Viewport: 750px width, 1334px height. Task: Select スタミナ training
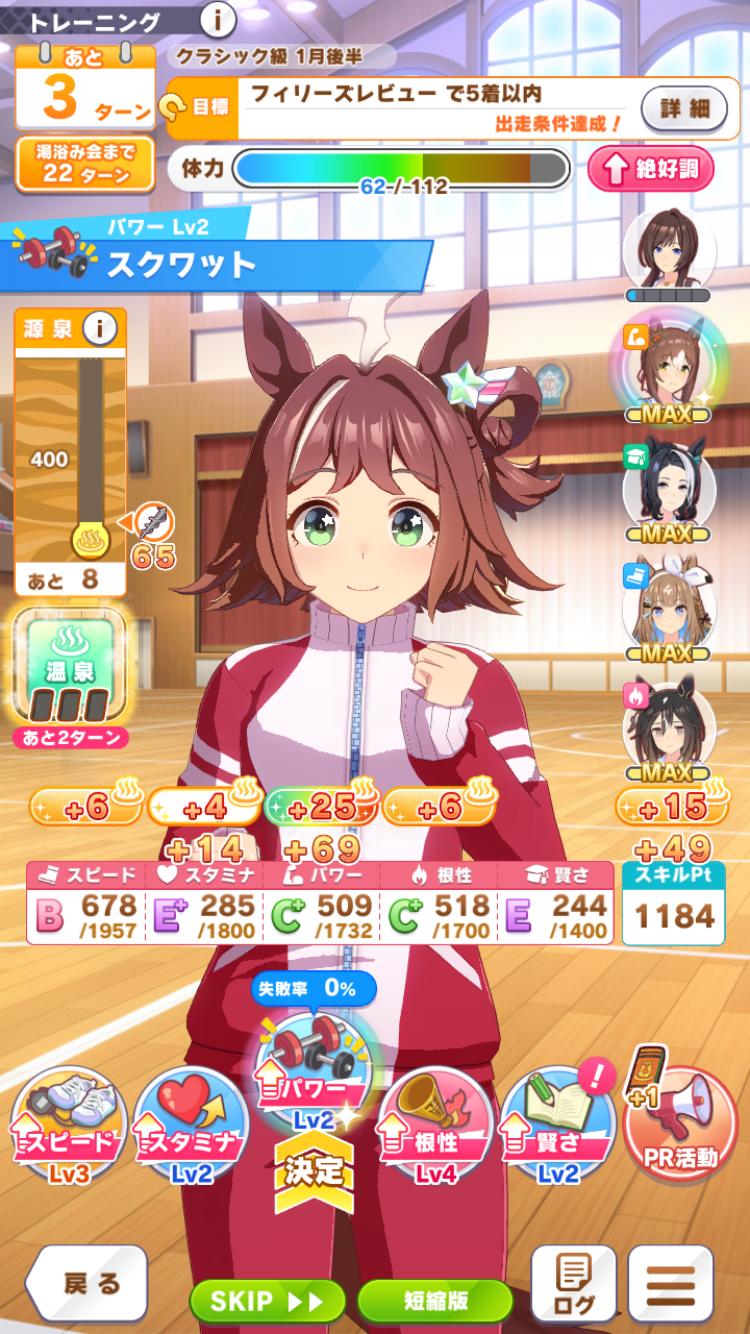click(190, 1125)
